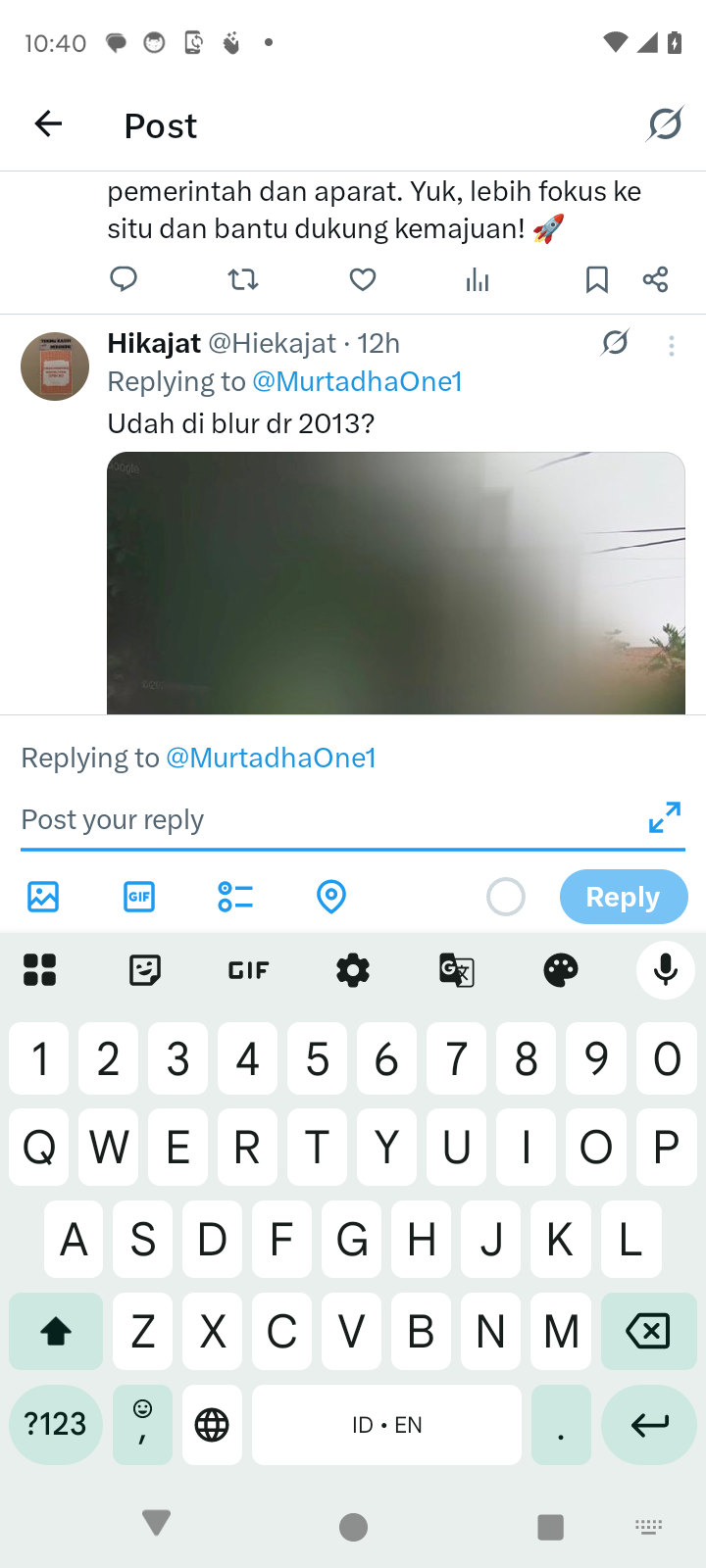Focus the Post your reply field
The image size is (706, 1568).
[324, 819]
